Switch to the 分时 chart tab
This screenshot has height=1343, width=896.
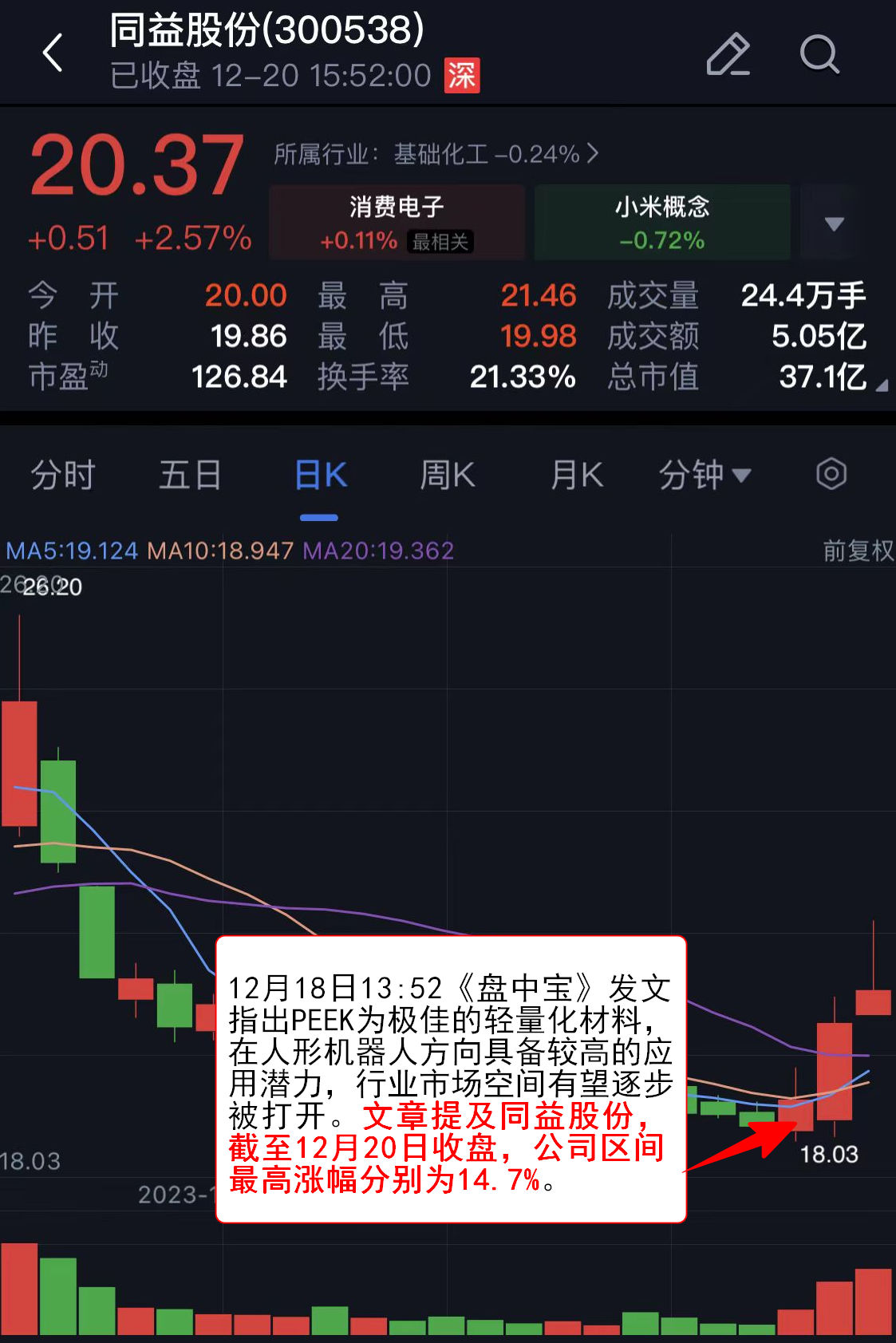62,476
